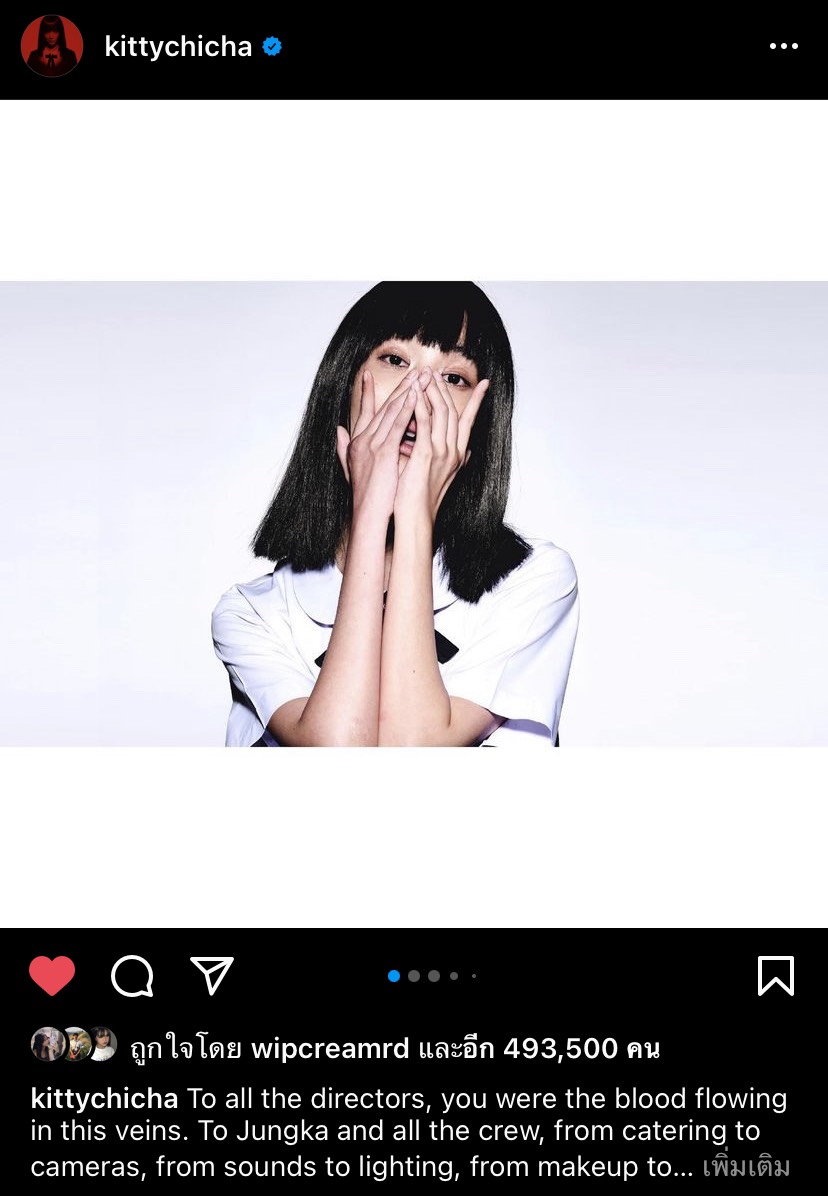Image resolution: width=828 pixels, height=1196 pixels.
Task: Open the kittychicha username in the post header
Action: (178, 46)
